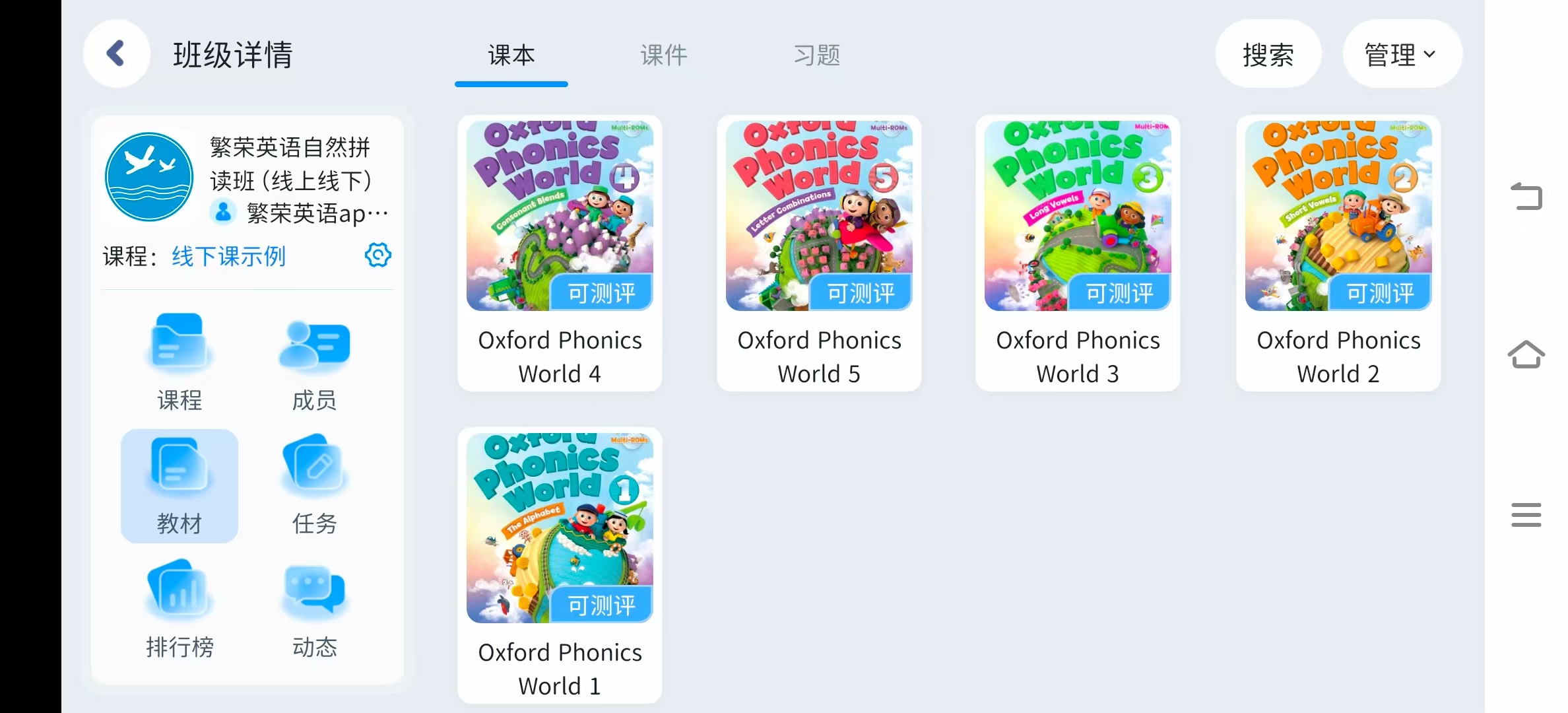Tap the 搜索 button
Viewport: 1568px width, 713px height.
(x=1268, y=54)
